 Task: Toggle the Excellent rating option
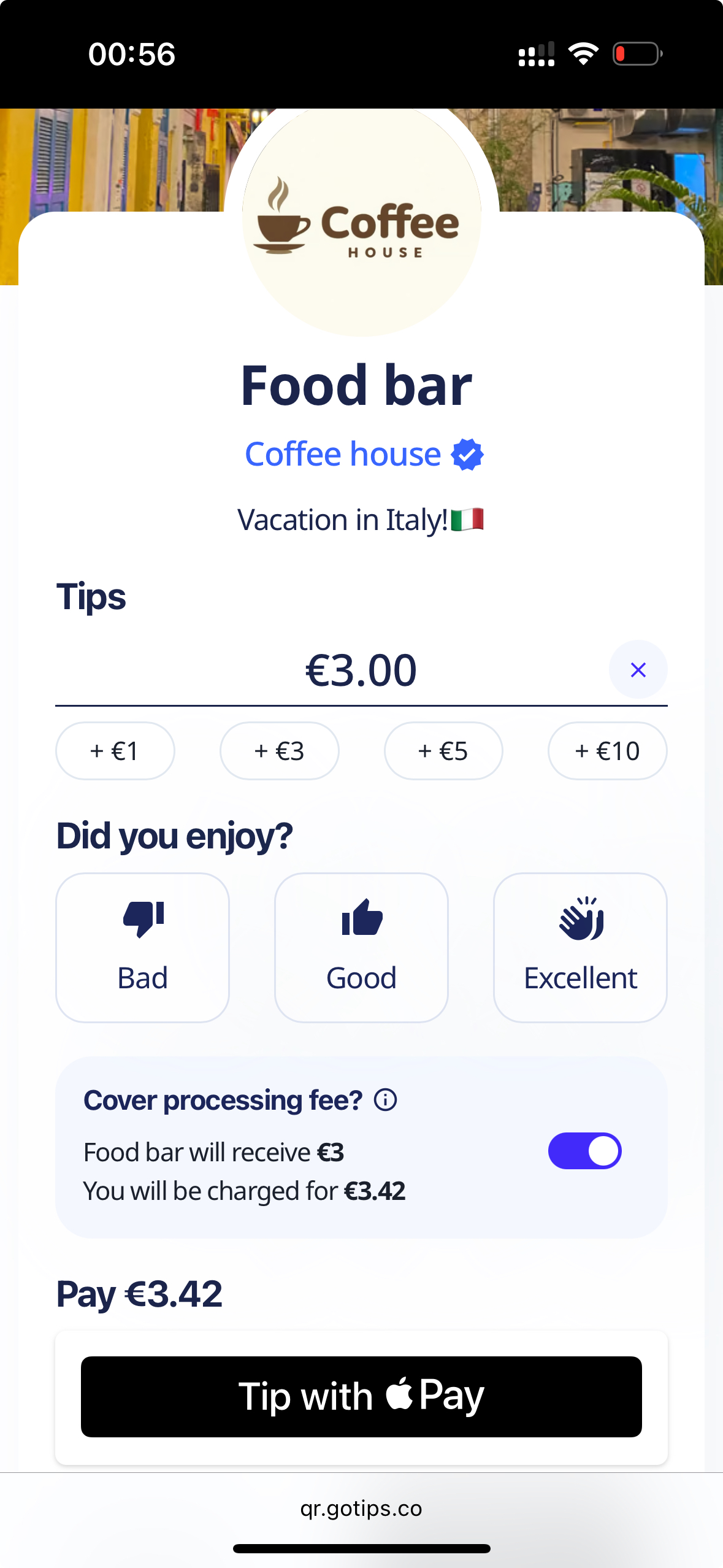coord(580,947)
